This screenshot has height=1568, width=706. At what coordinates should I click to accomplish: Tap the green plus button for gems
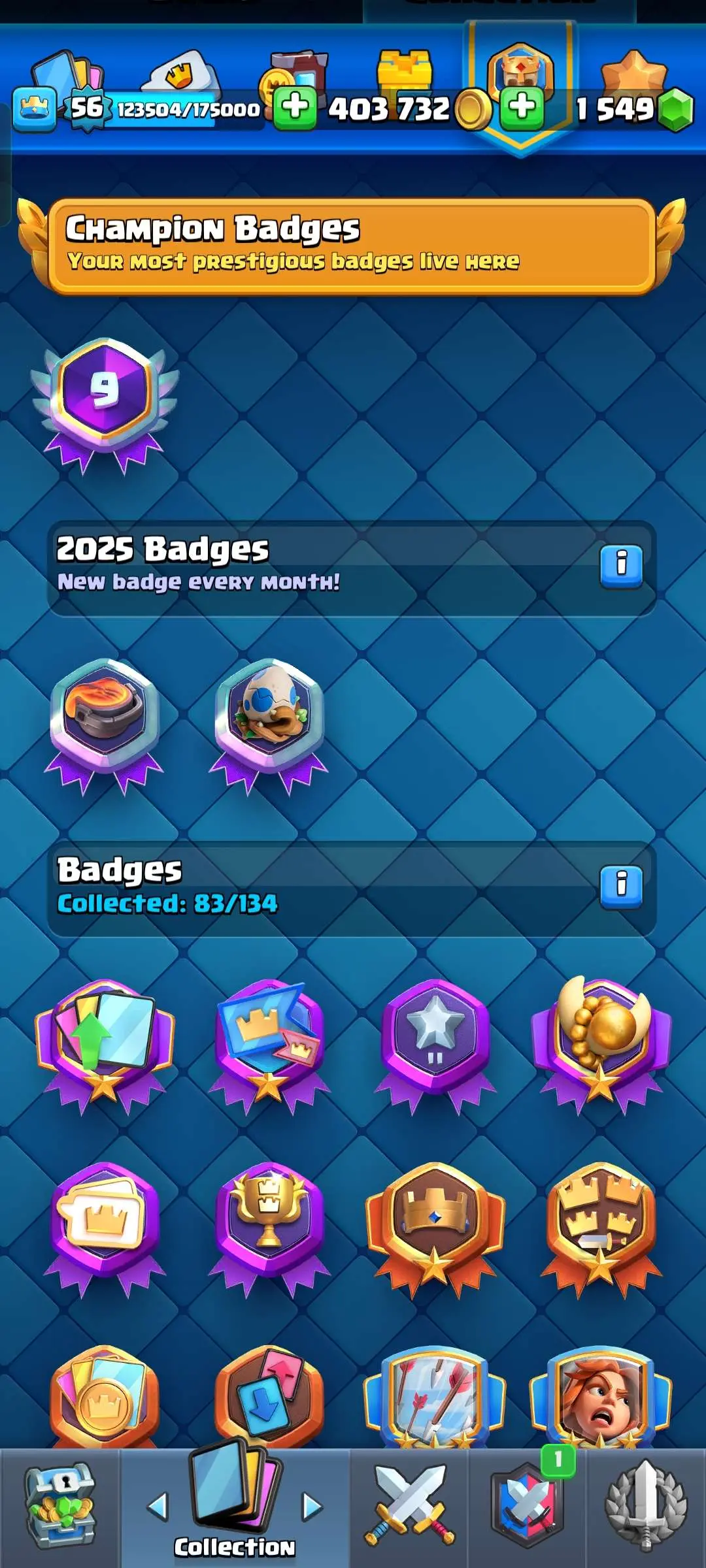[522, 108]
